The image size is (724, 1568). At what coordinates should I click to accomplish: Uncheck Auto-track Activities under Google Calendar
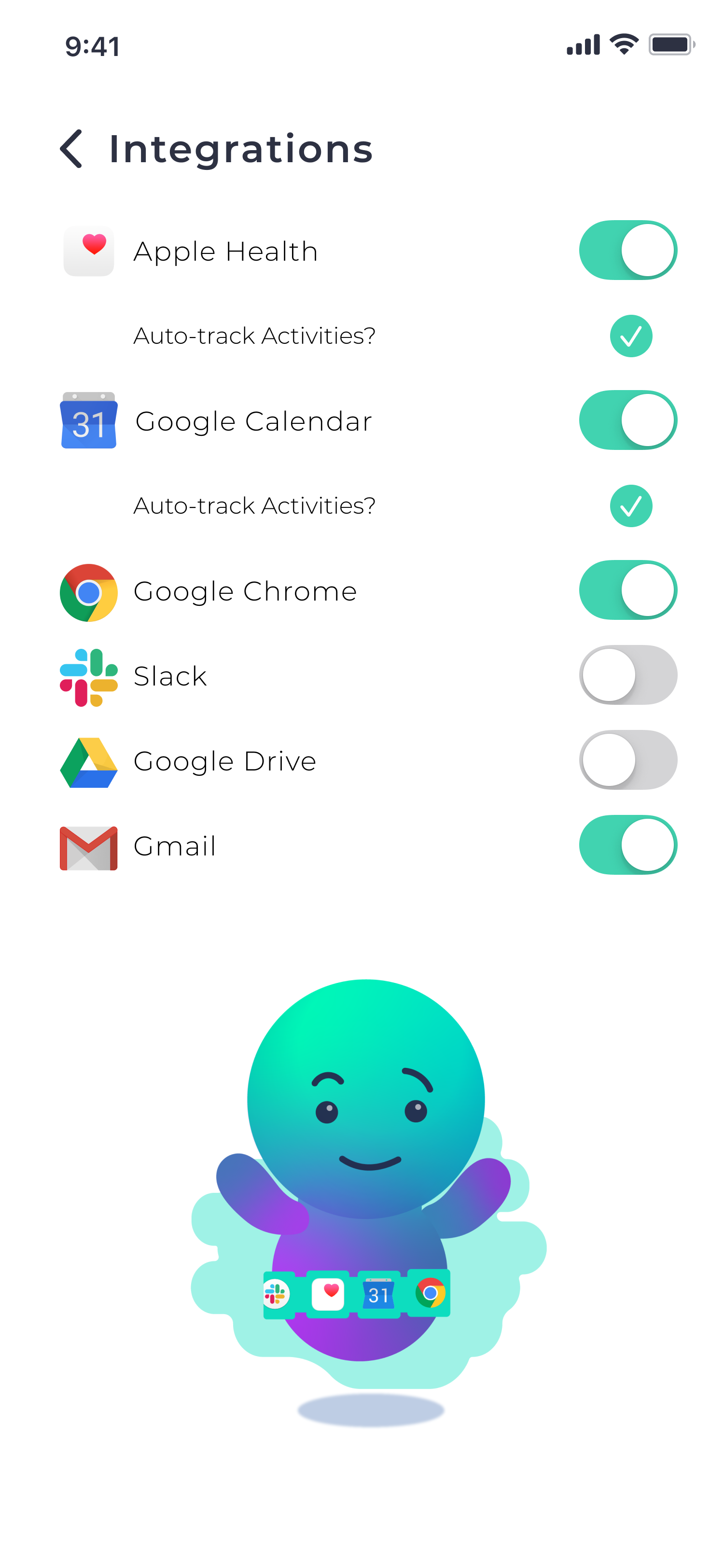(x=630, y=505)
